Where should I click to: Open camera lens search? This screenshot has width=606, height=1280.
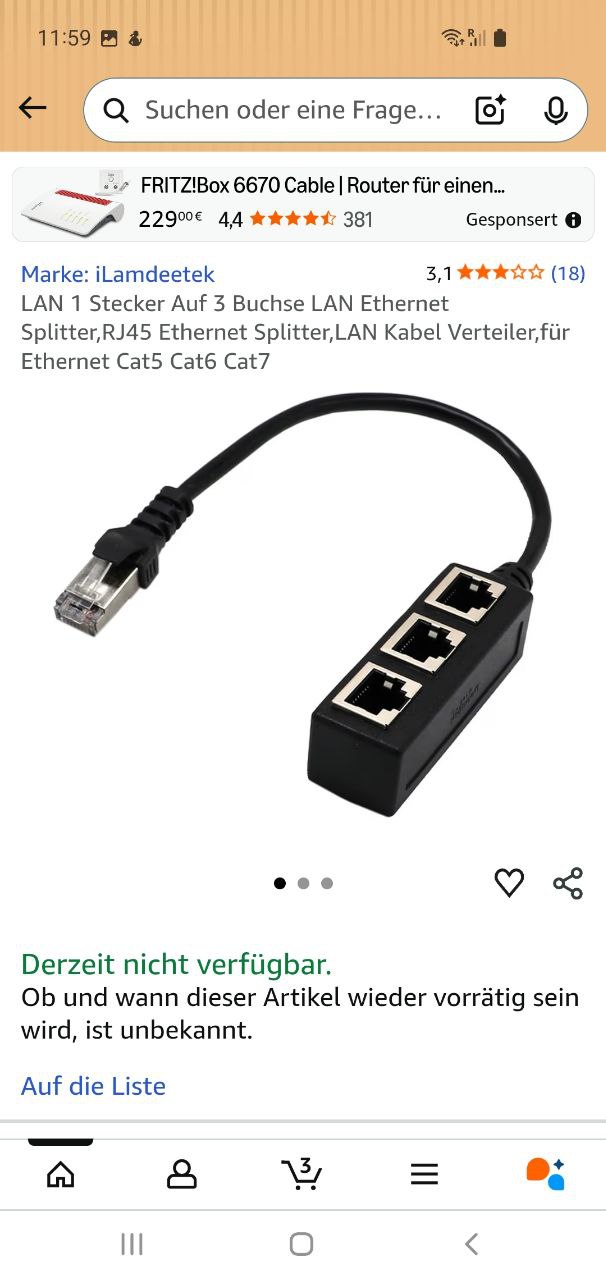coord(490,110)
